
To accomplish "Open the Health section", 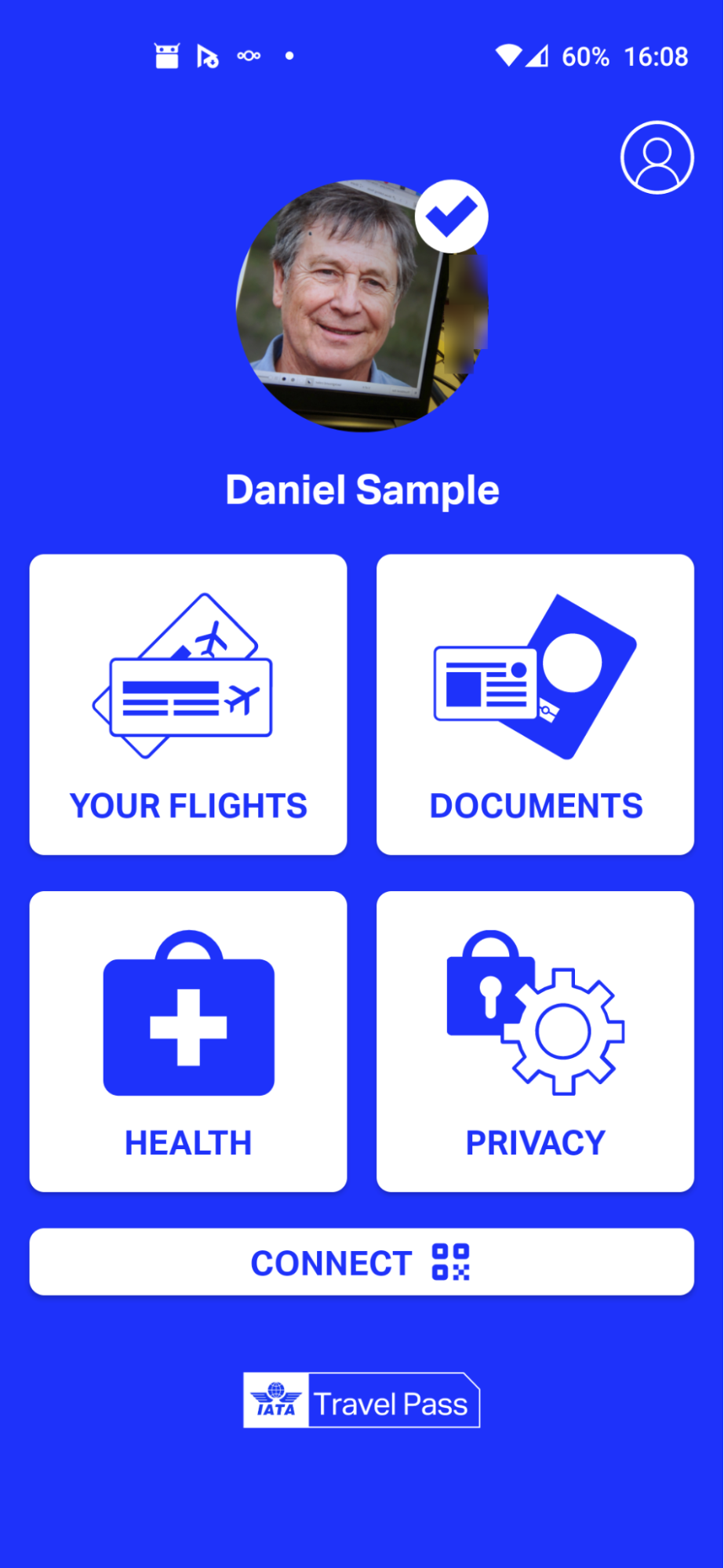I will pyautogui.click(x=188, y=1041).
